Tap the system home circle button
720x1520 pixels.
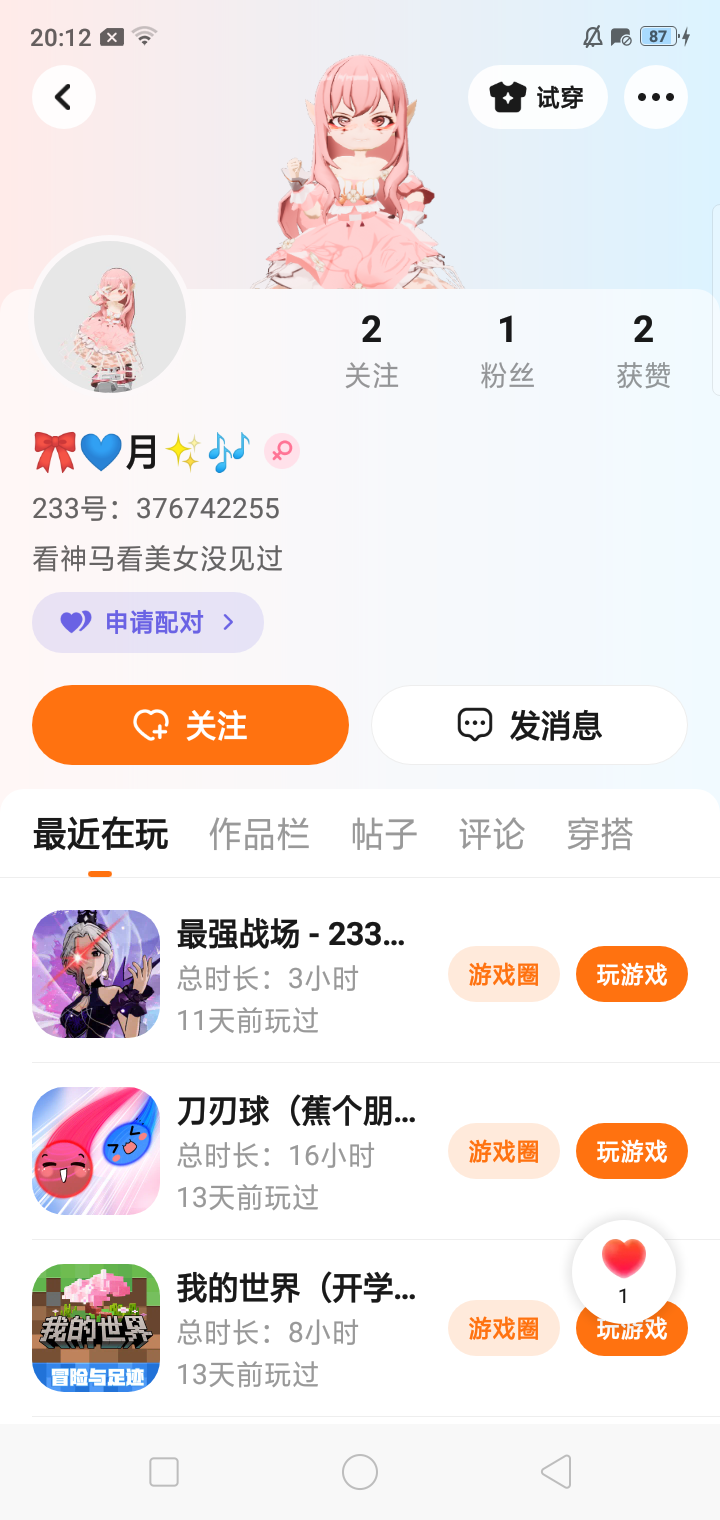click(360, 1472)
